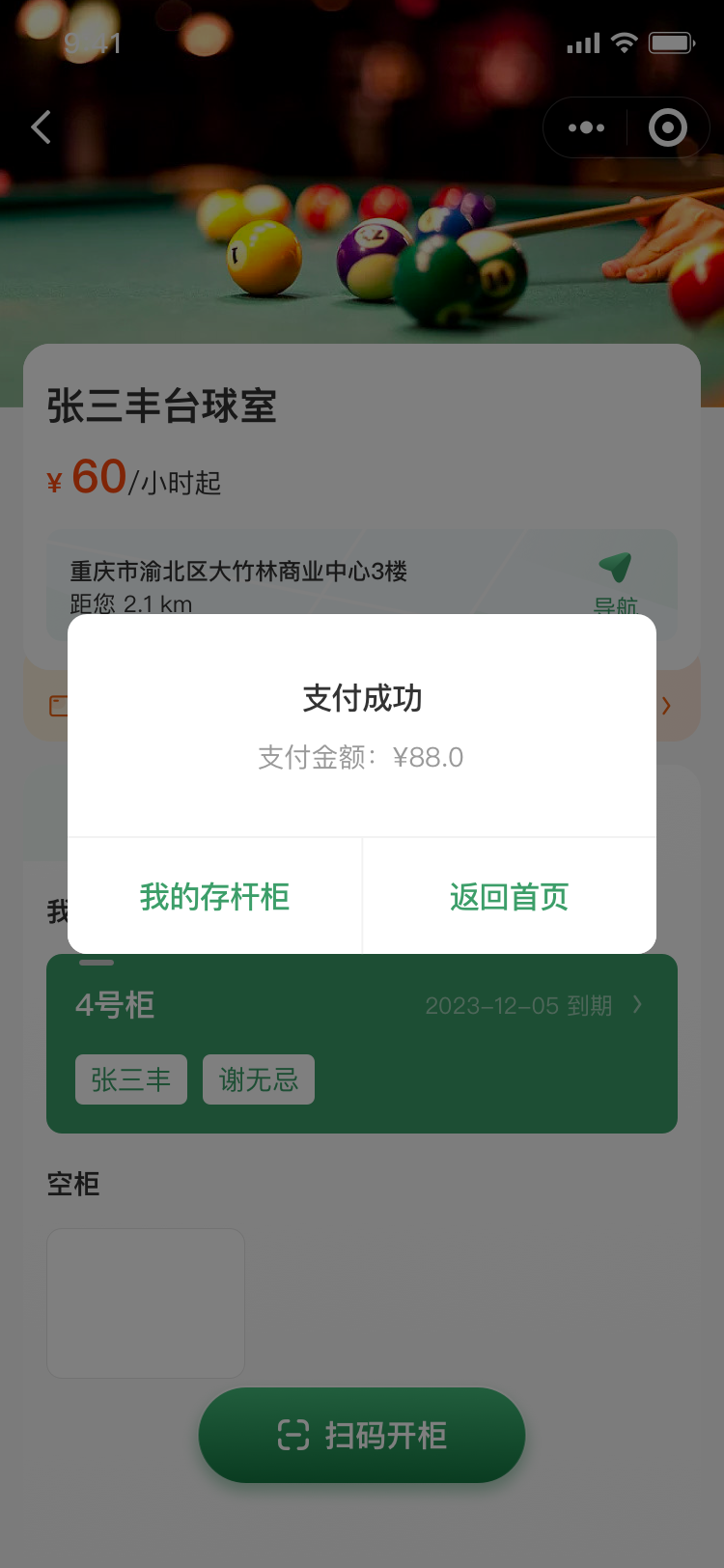
Task: Close the mini-program with the circle icon
Action: 667,127
